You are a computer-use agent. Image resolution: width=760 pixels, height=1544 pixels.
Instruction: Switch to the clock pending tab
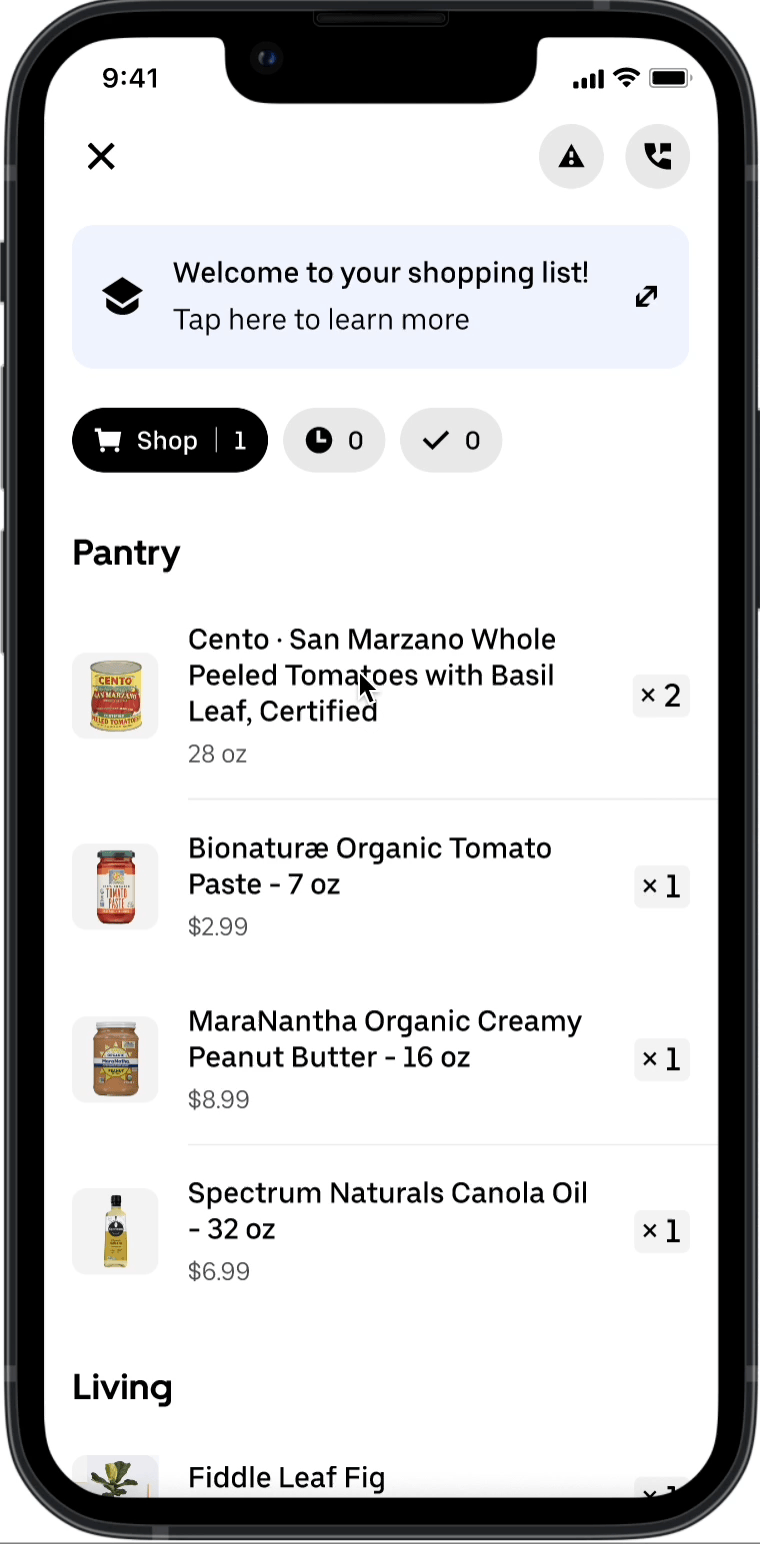point(334,440)
